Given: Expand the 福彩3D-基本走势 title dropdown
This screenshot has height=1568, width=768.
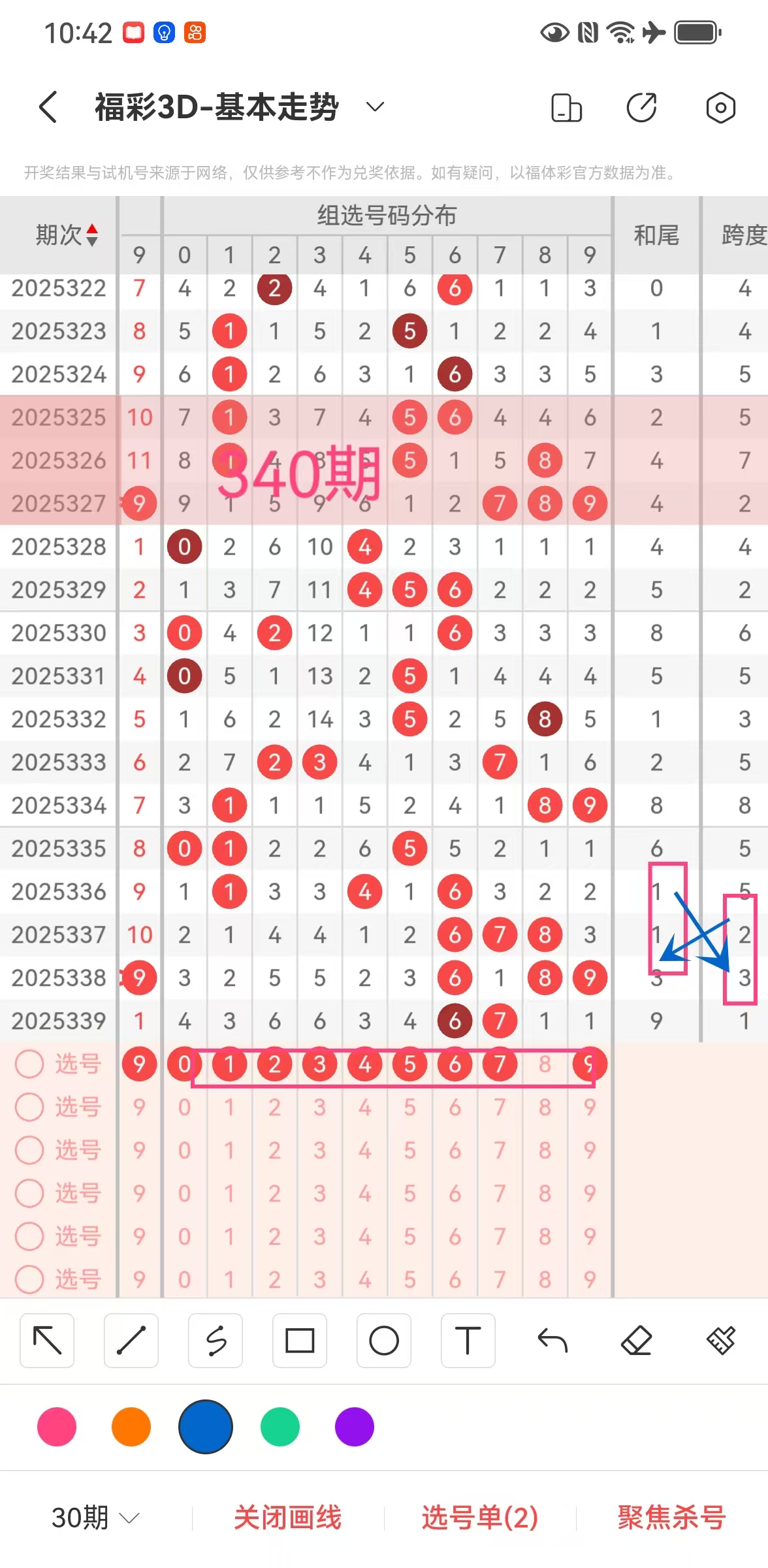Looking at the screenshot, I should pos(374,106).
